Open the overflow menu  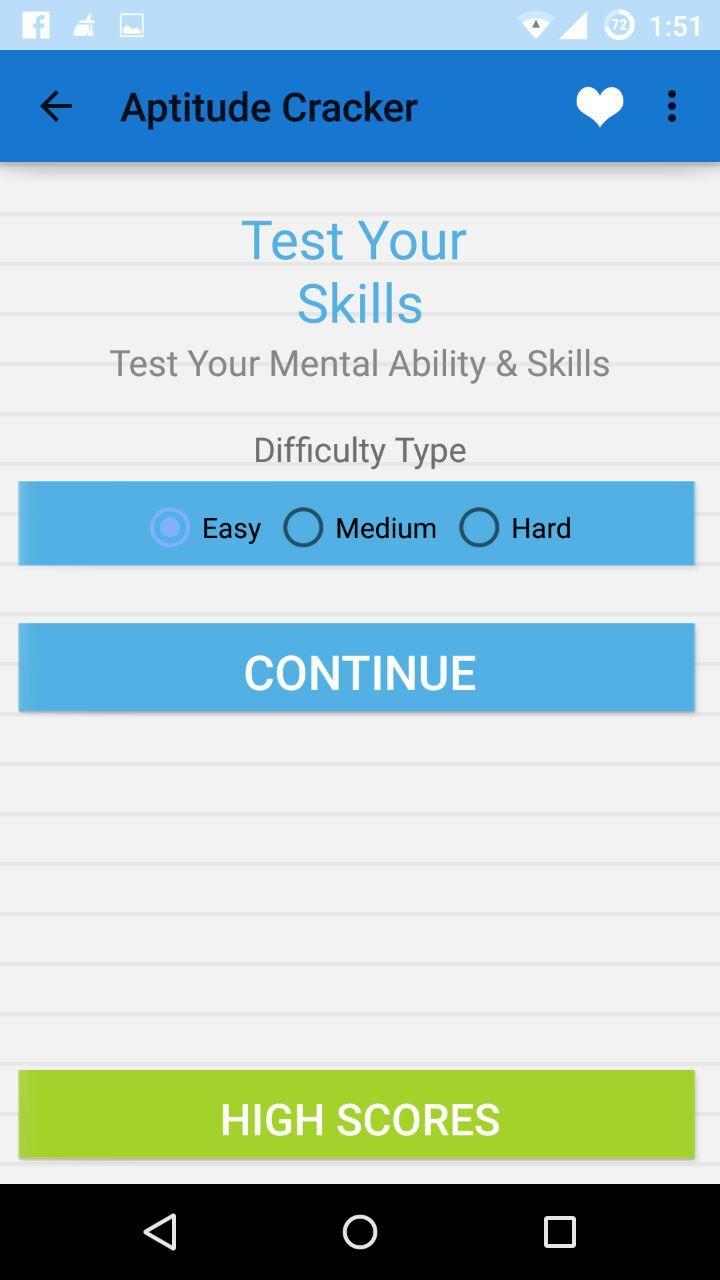tap(672, 106)
